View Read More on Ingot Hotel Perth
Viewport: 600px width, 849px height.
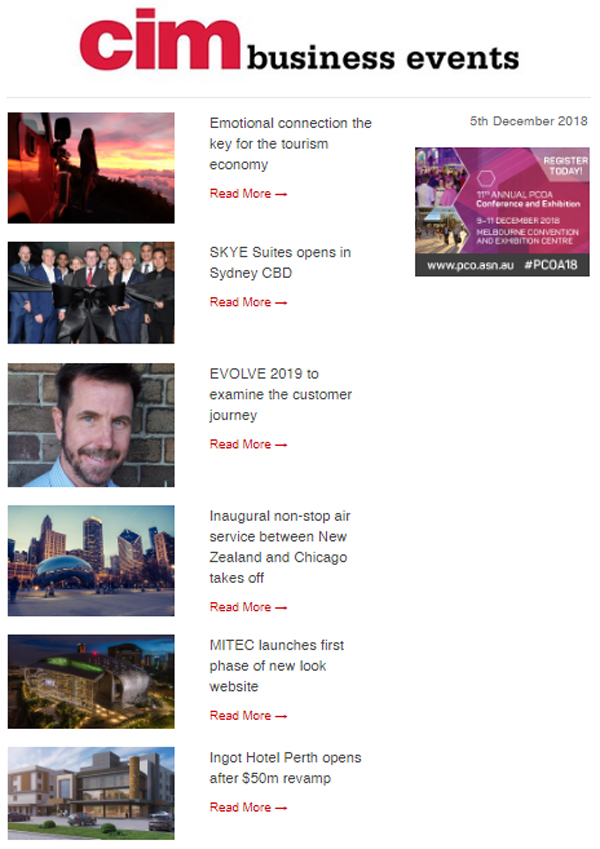(x=248, y=807)
